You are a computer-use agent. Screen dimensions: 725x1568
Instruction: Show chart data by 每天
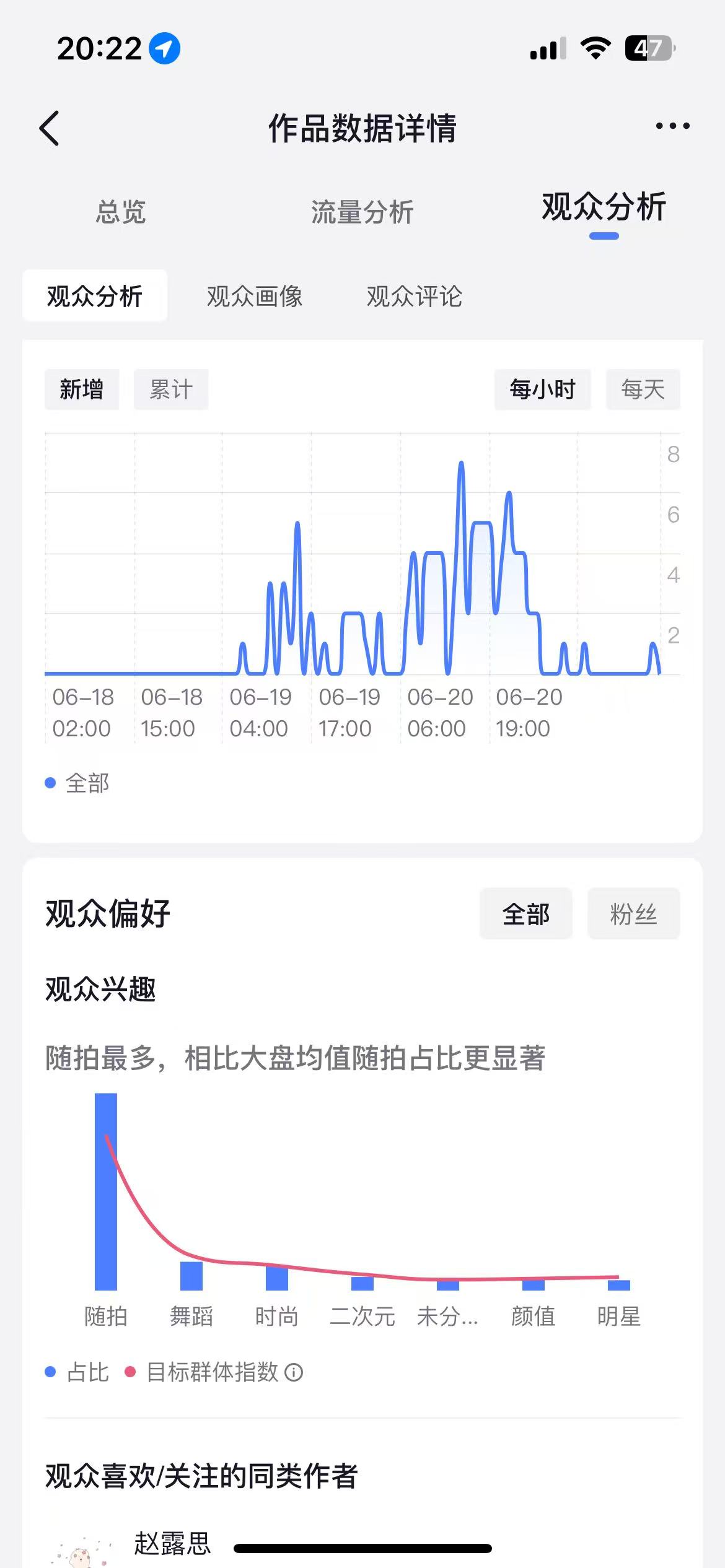click(643, 390)
